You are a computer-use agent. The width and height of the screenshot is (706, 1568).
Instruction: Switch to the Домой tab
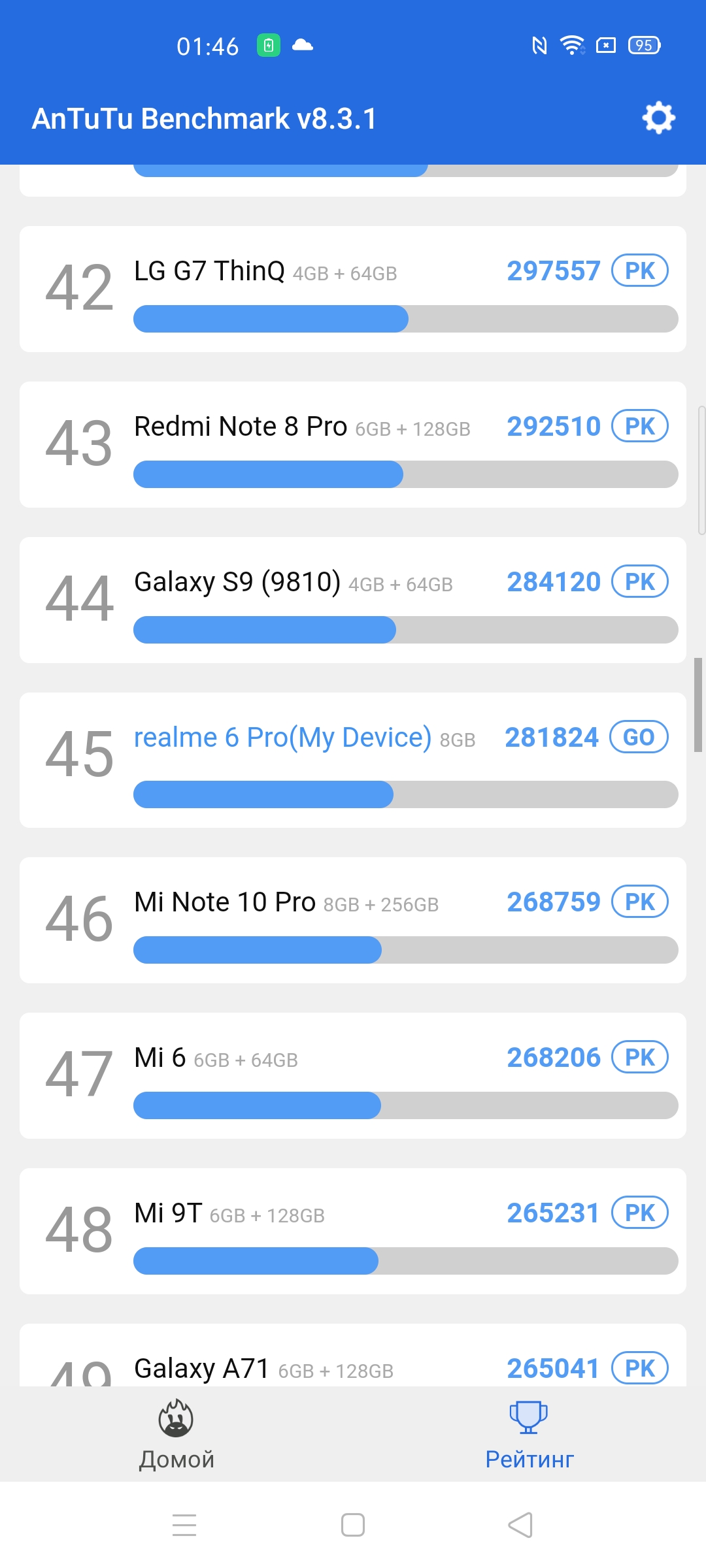(x=176, y=1435)
